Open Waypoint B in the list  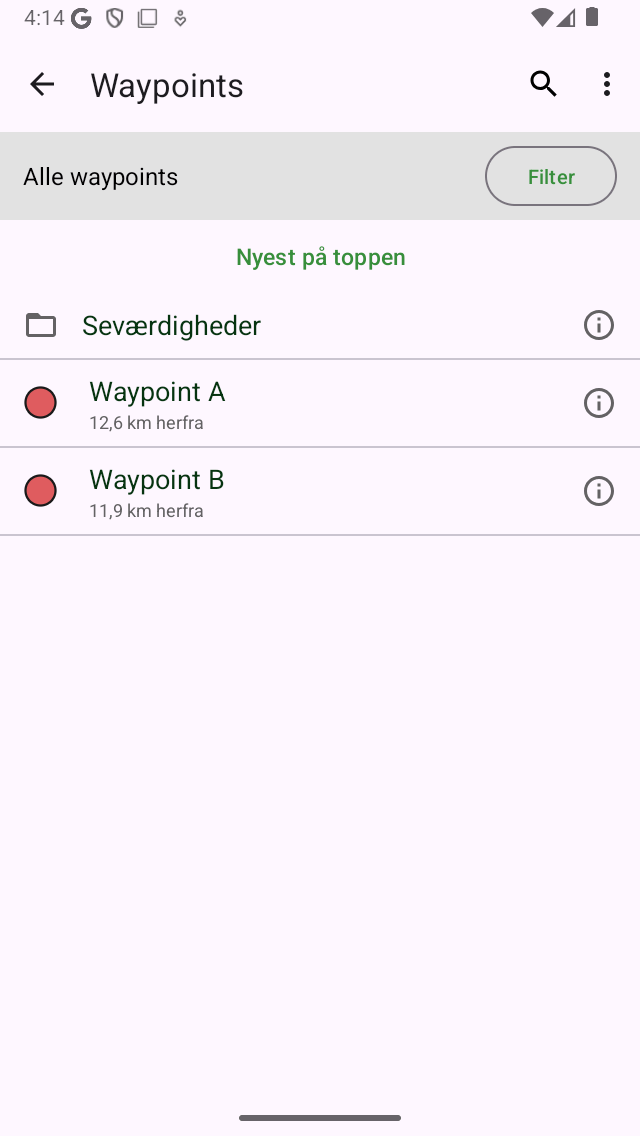click(x=157, y=491)
